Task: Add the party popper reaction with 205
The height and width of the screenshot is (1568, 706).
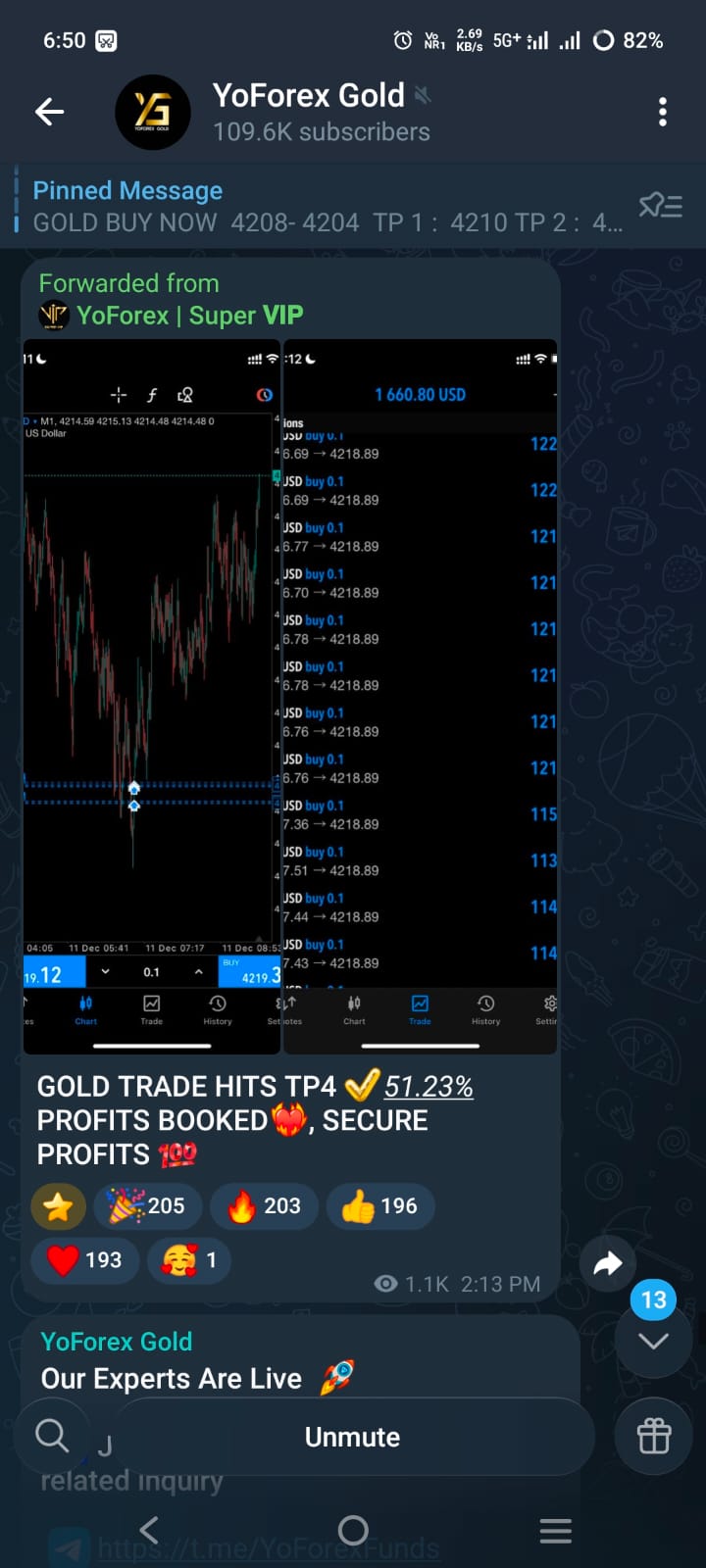Action: pyautogui.click(x=147, y=1206)
